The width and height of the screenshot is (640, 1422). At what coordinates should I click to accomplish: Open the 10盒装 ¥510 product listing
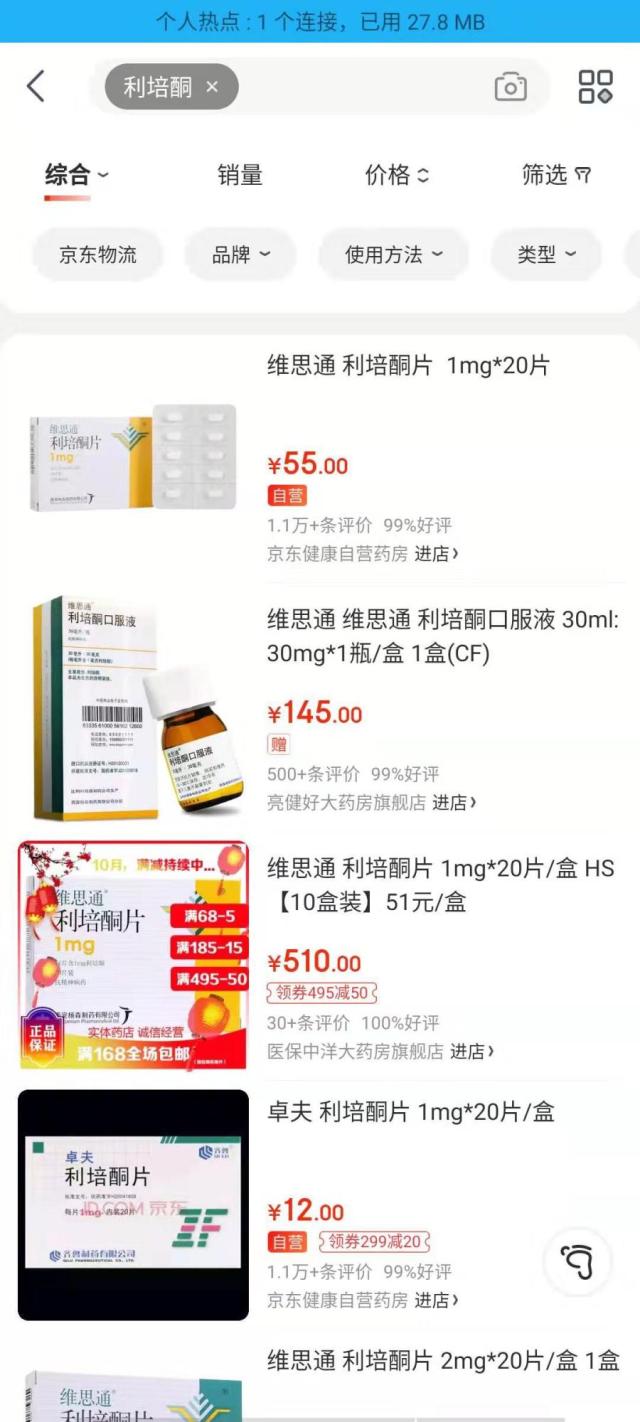pyautogui.click(x=440, y=885)
